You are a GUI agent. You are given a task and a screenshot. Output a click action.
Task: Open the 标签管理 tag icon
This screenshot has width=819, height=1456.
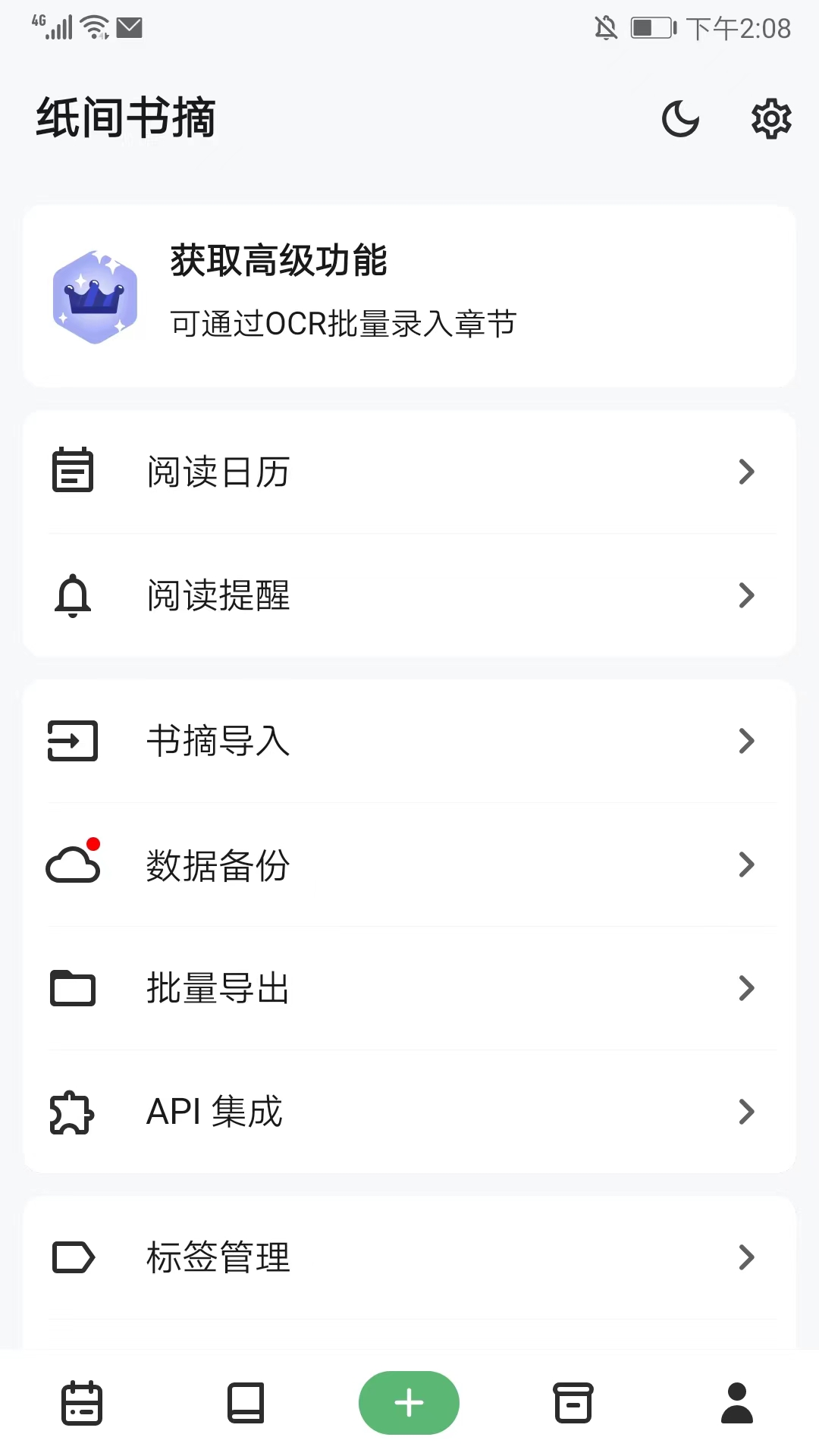(73, 1257)
